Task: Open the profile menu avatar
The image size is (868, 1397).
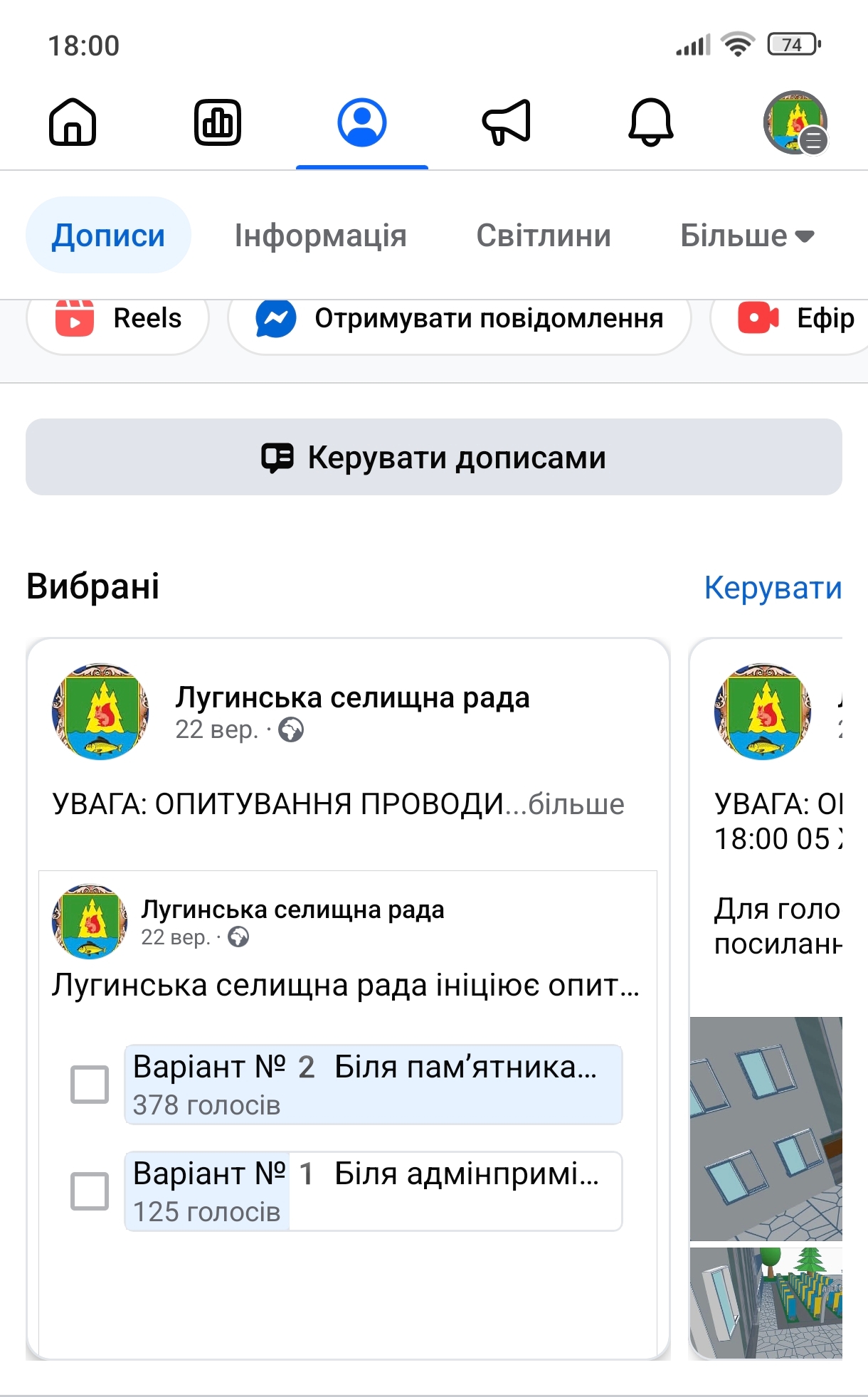Action: [x=795, y=122]
